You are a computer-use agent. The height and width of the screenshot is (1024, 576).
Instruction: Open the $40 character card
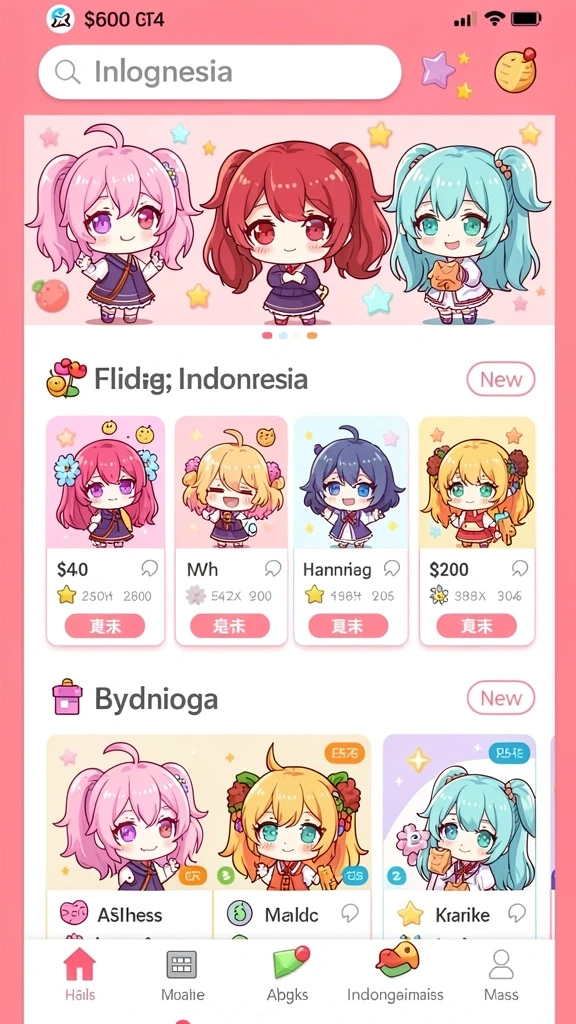click(x=105, y=530)
